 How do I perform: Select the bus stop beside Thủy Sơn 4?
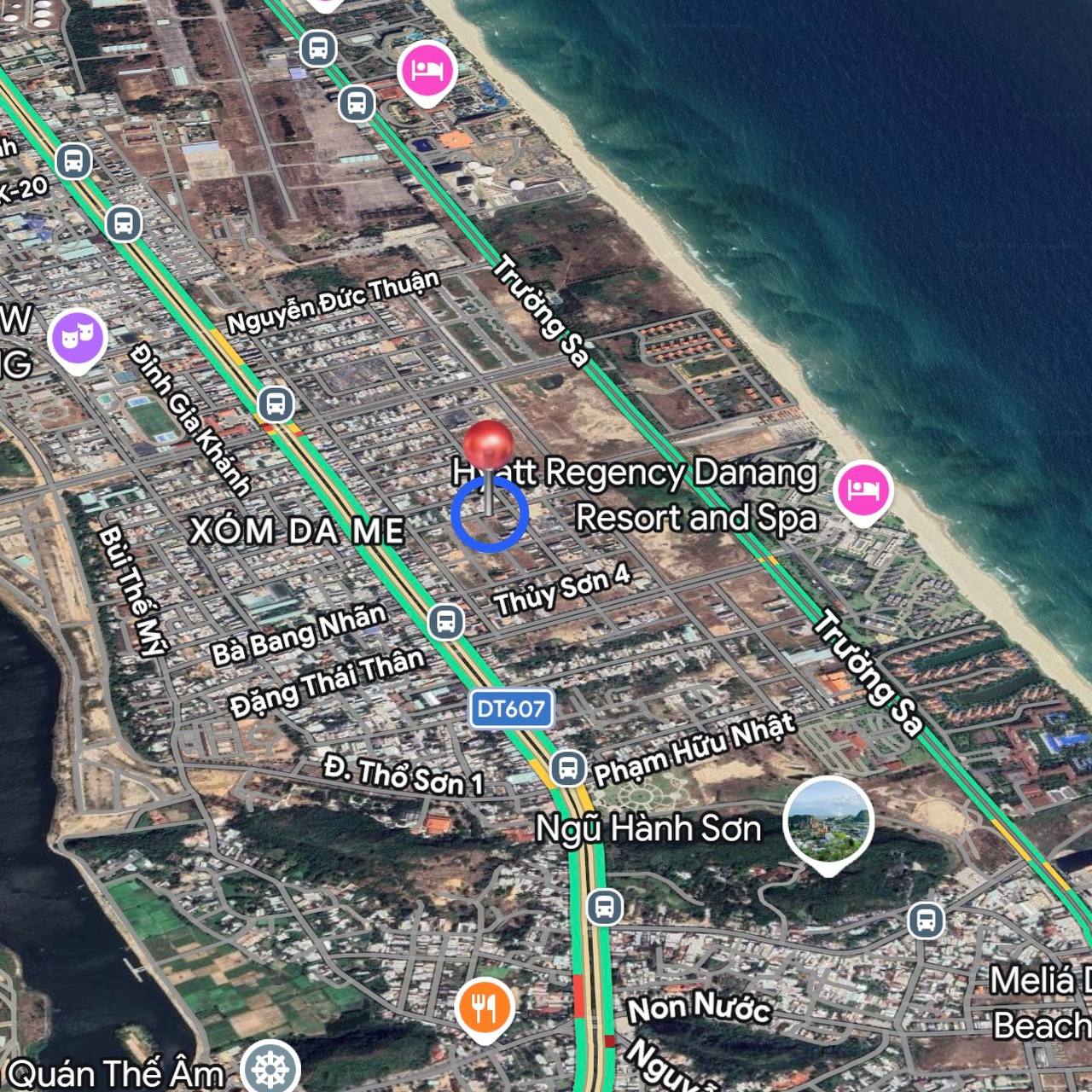(445, 622)
